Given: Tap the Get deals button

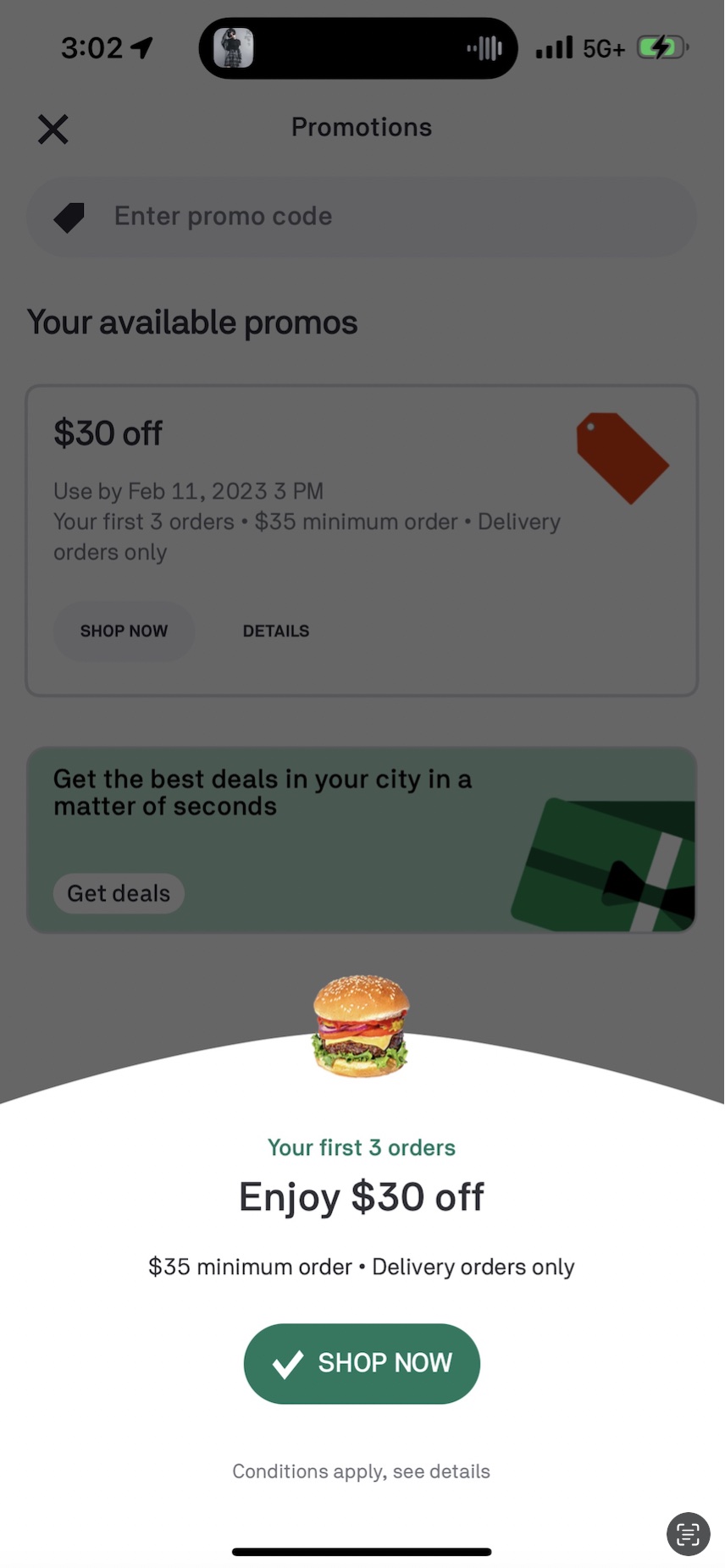Looking at the screenshot, I should 118,893.
